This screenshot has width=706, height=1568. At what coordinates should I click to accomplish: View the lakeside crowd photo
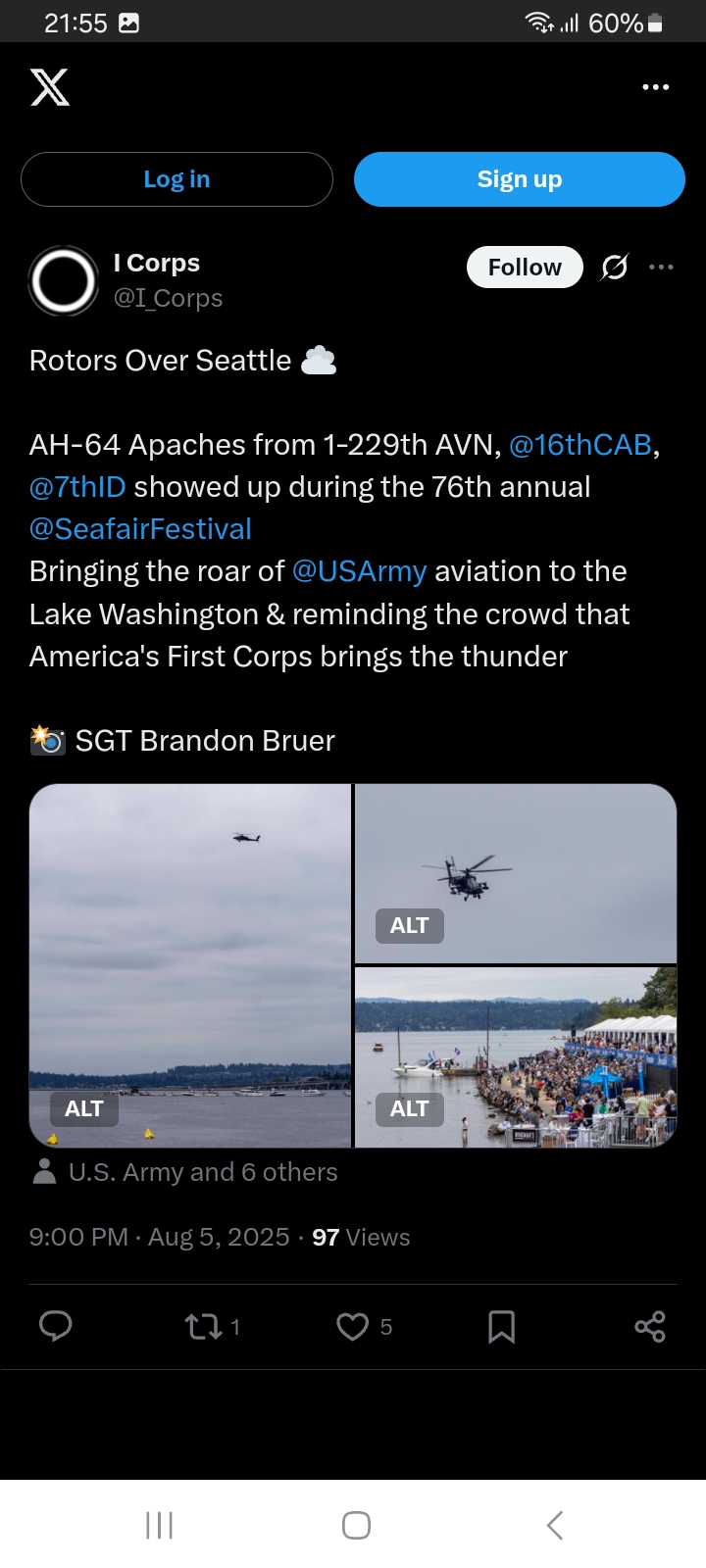click(x=516, y=1057)
